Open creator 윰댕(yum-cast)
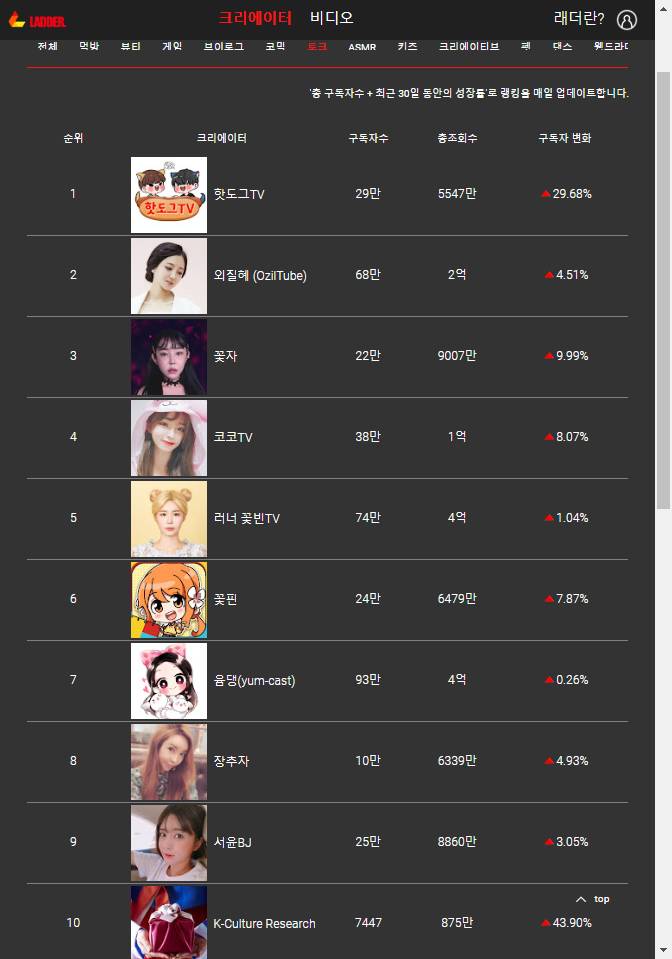 [254, 680]
